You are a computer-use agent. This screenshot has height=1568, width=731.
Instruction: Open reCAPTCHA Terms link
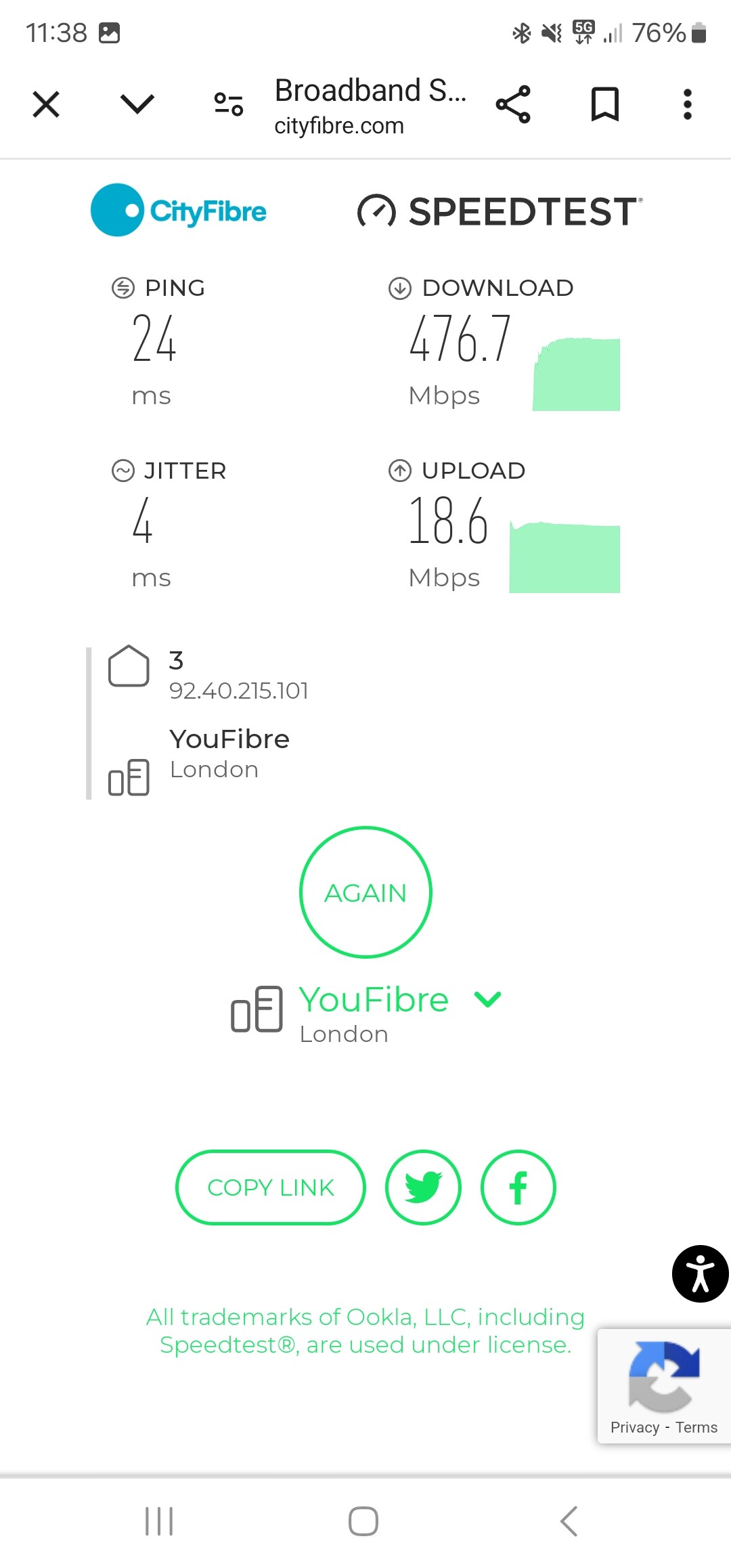coord(696,1427)
